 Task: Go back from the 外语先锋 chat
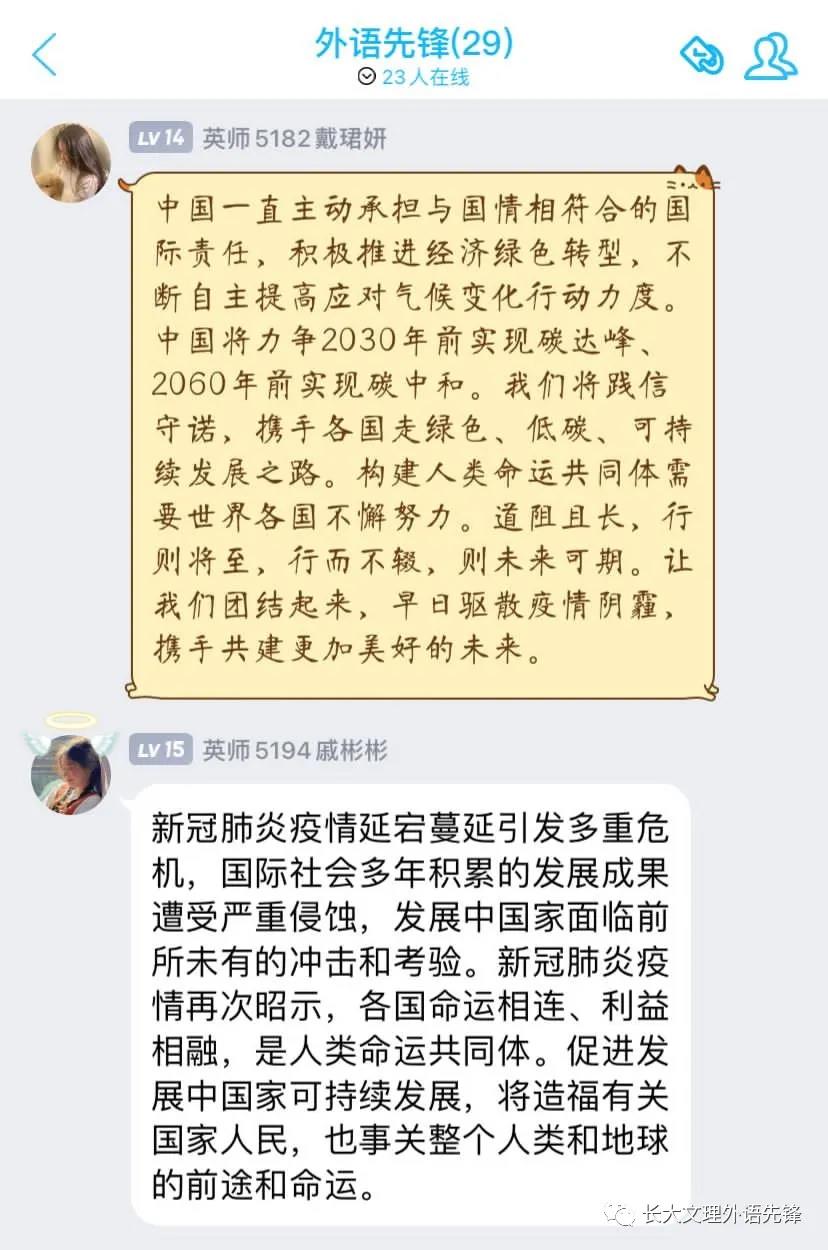pos(45,55)
